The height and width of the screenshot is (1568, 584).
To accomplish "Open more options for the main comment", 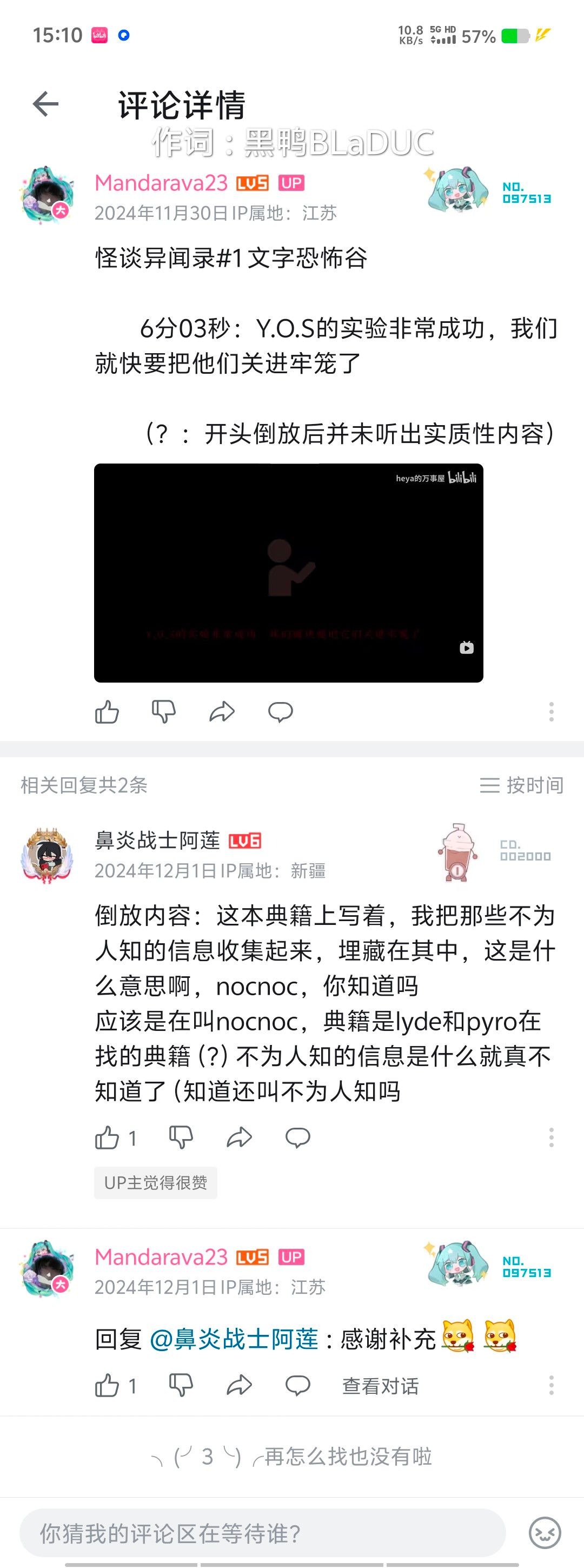I will (x=551, y=712).
